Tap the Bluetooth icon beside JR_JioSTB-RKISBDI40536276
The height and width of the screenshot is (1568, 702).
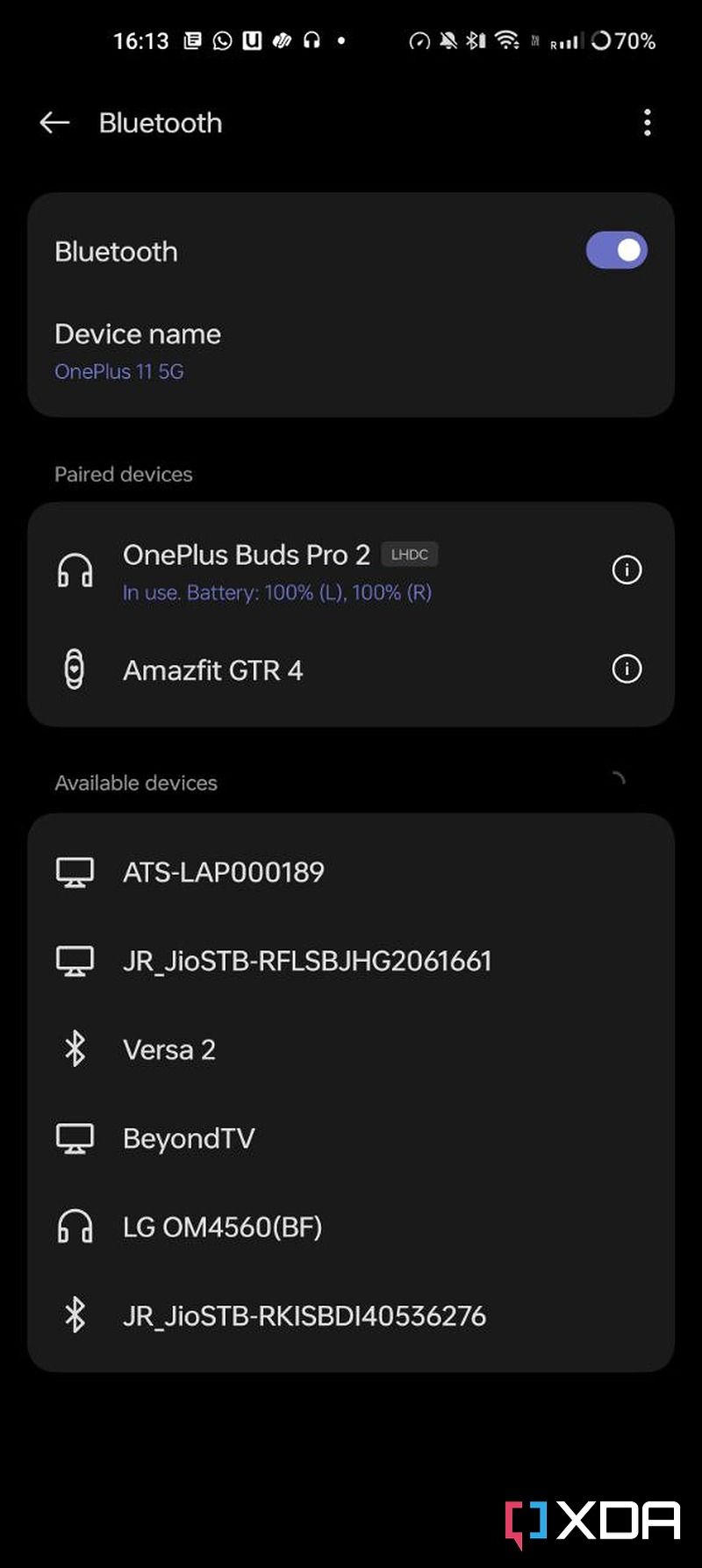click(x=76, y=1316)
